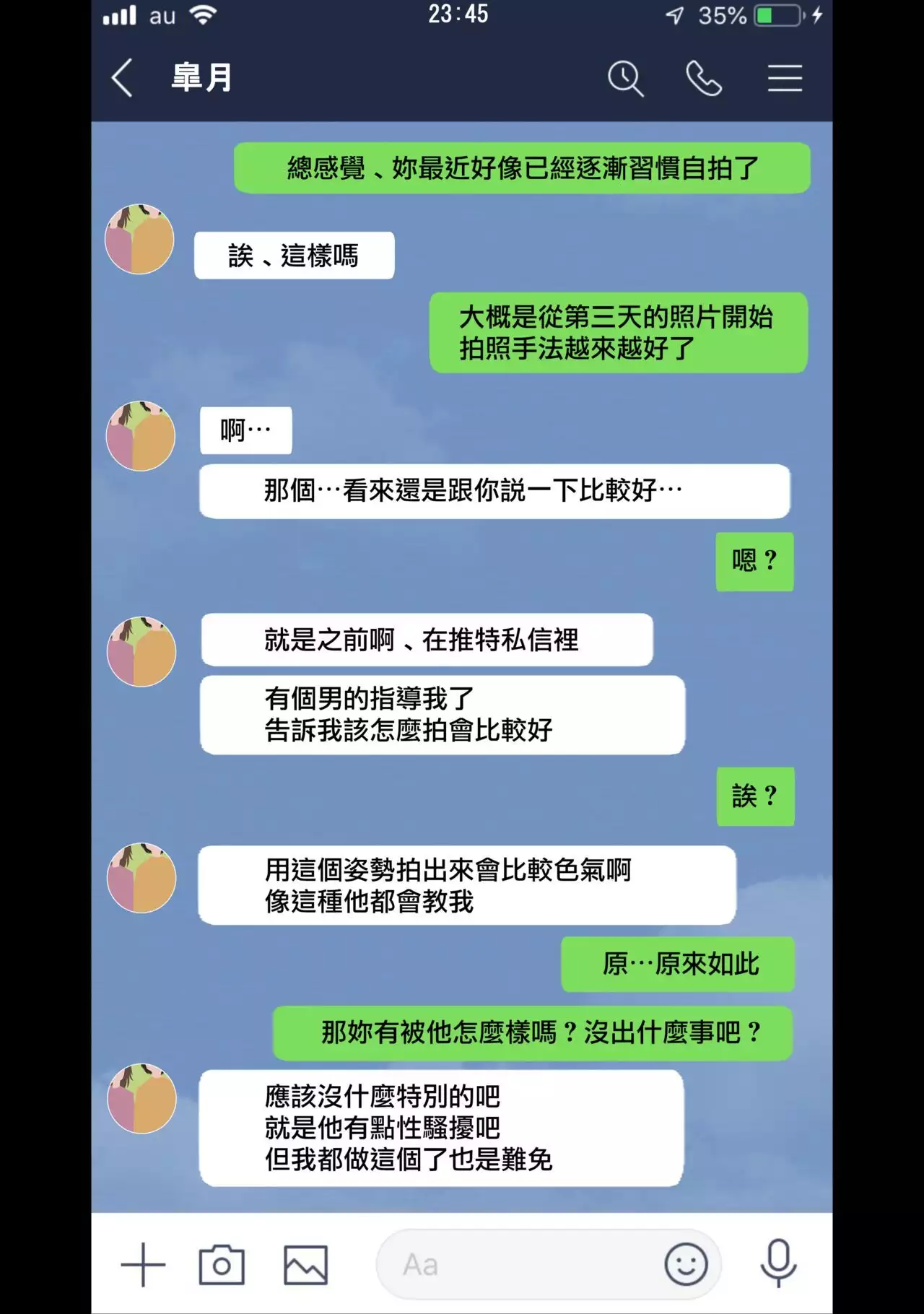
Task: Open the plus attachment options
Action: click(x=143, y=1264)
